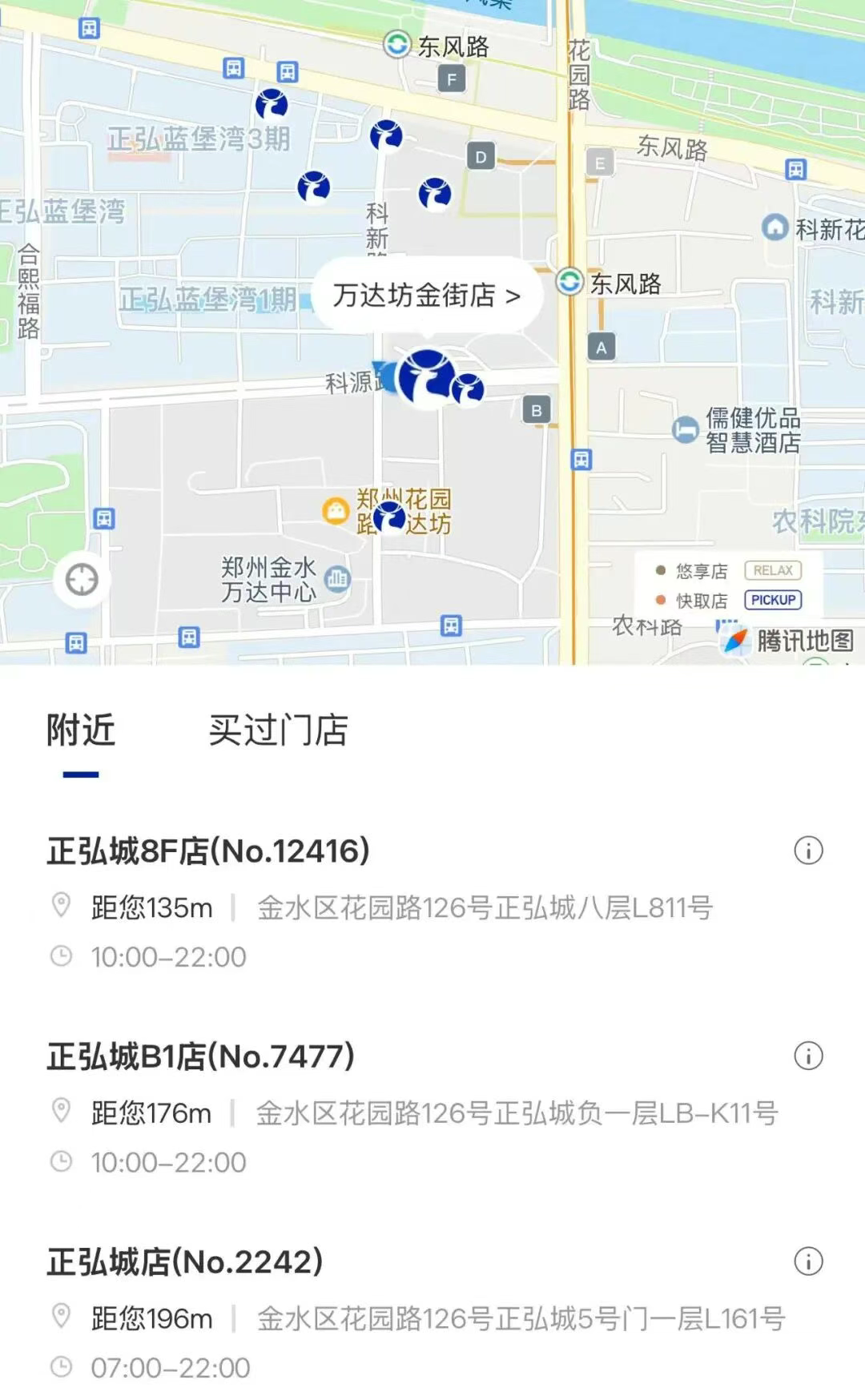Choose the 正弘城8F店(No.12416) store

click(208, 851)
